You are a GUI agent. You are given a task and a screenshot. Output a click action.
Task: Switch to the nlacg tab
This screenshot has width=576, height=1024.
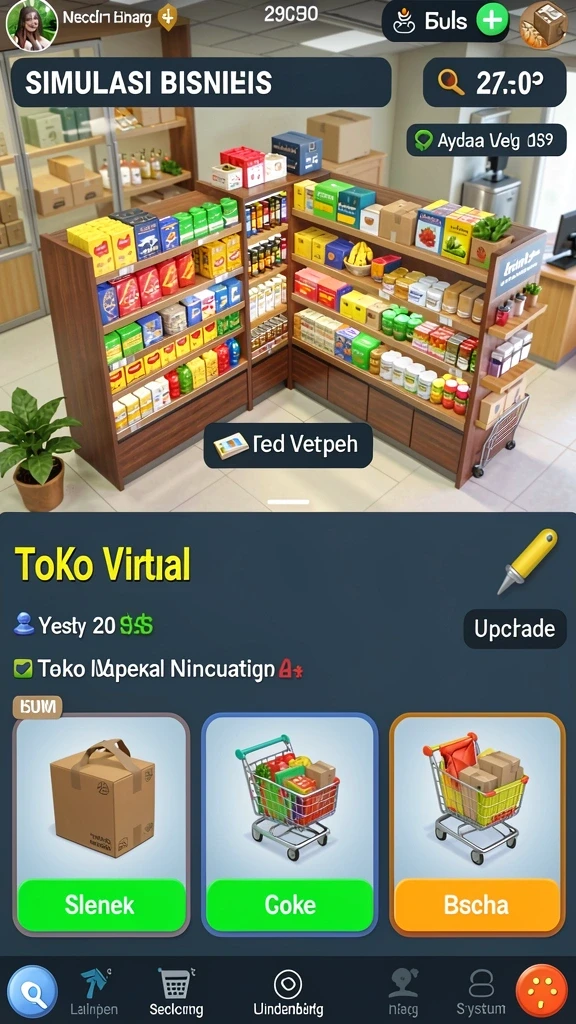402,991
